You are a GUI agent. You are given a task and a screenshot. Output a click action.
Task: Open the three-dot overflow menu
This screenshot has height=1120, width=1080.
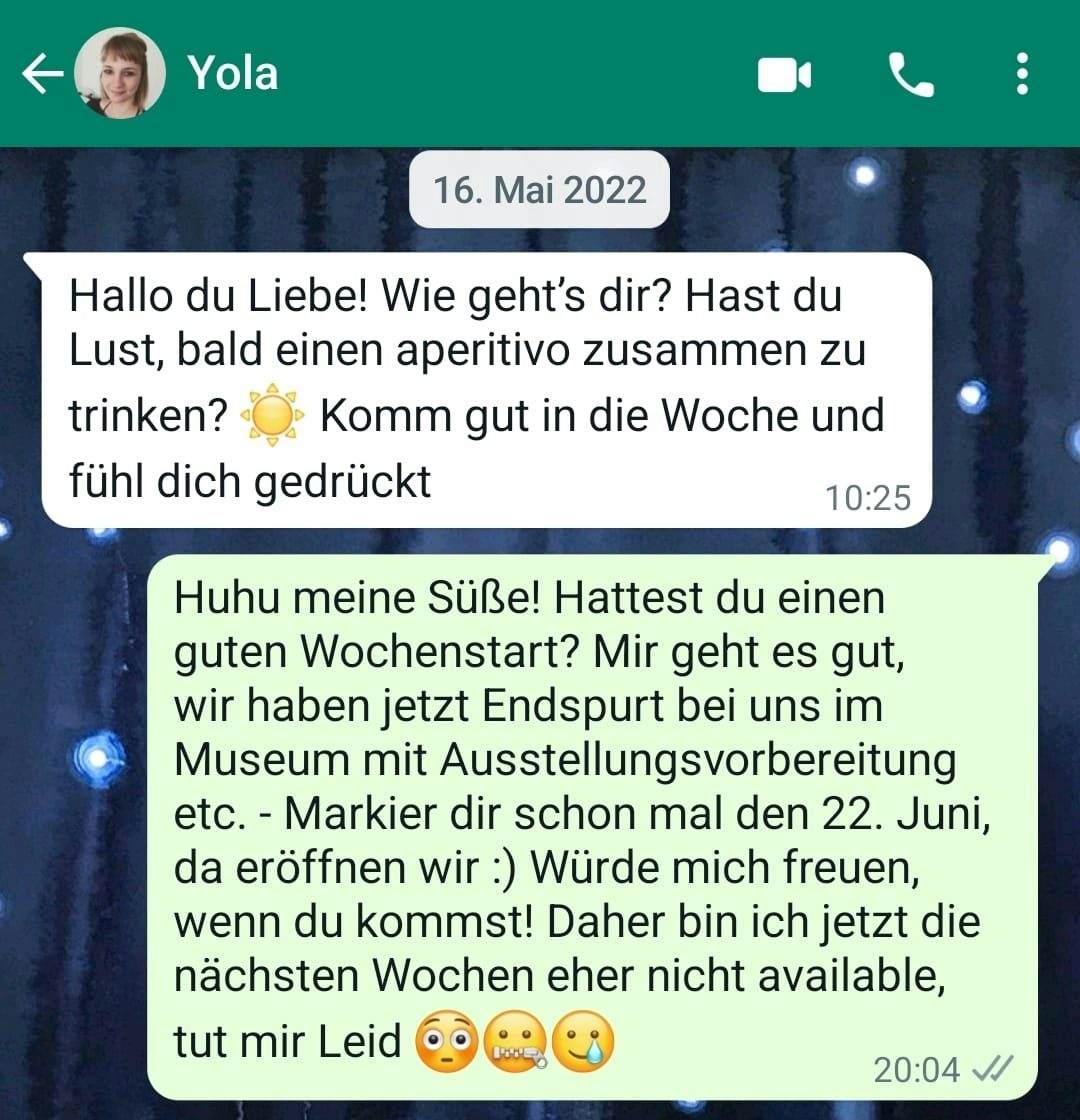pyautogui.click(x=1021, y=75)
